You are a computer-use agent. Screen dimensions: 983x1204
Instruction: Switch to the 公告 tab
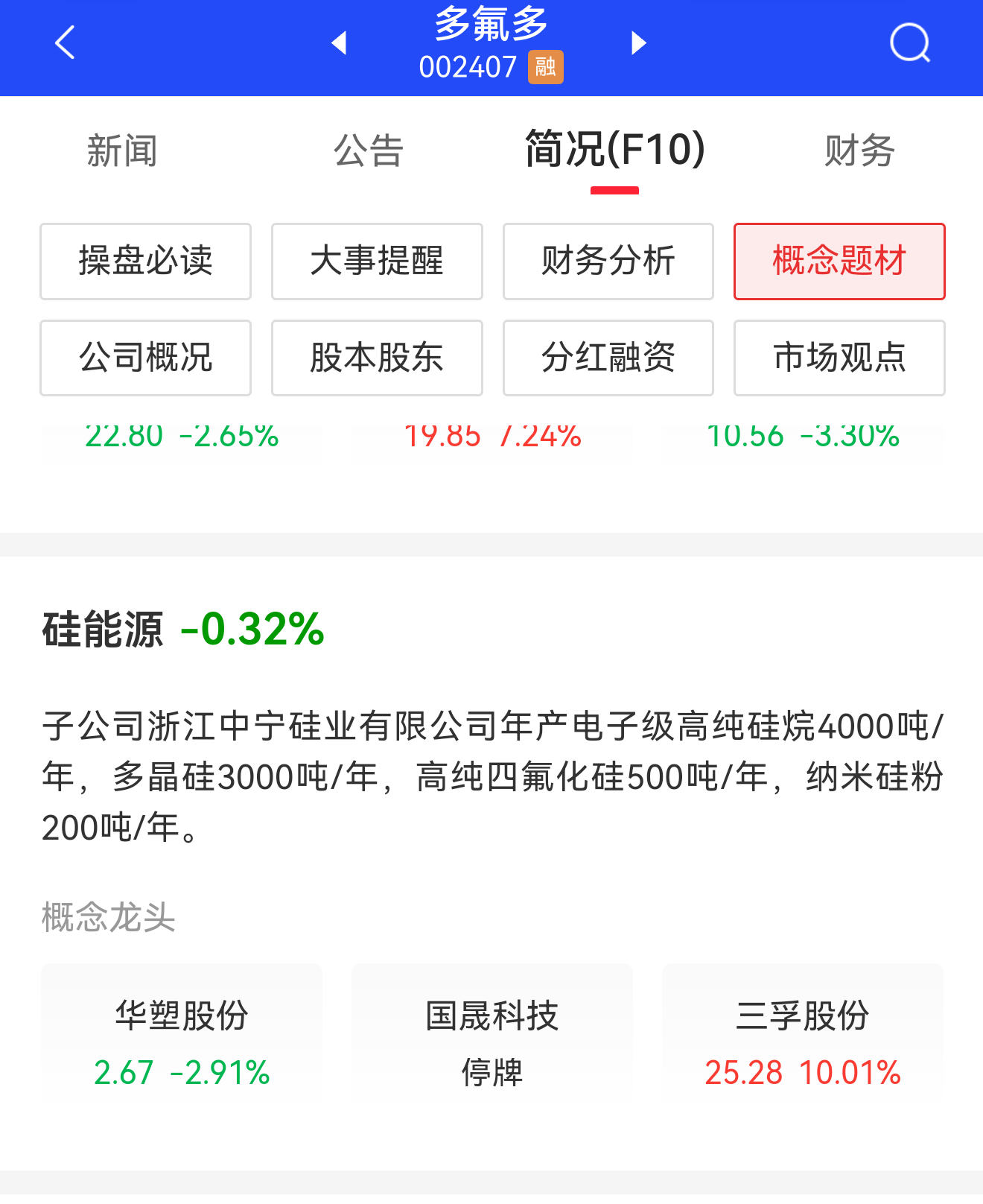tap(369, 150)
